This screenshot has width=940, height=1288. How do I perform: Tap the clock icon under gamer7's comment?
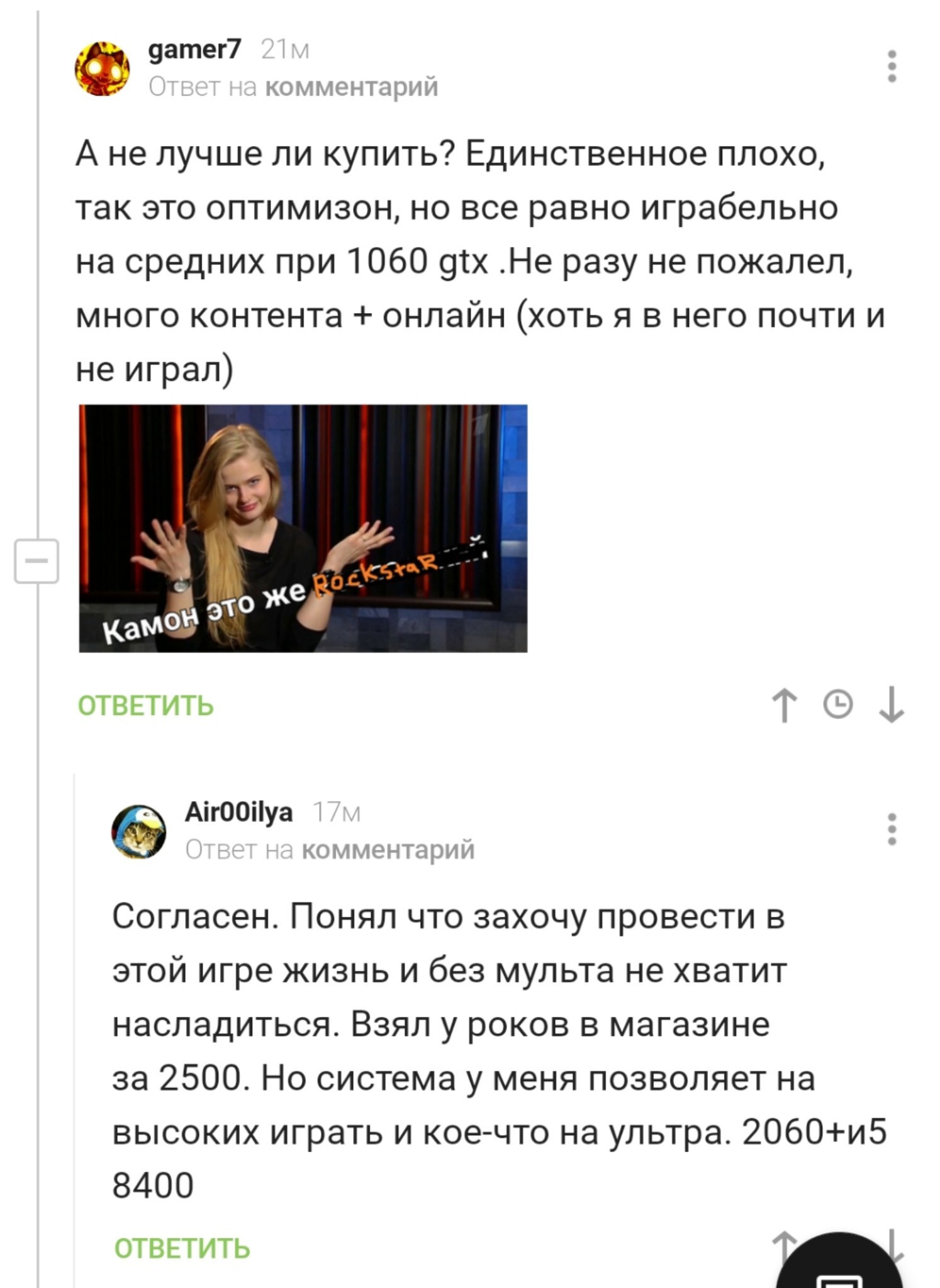(838, 705)
